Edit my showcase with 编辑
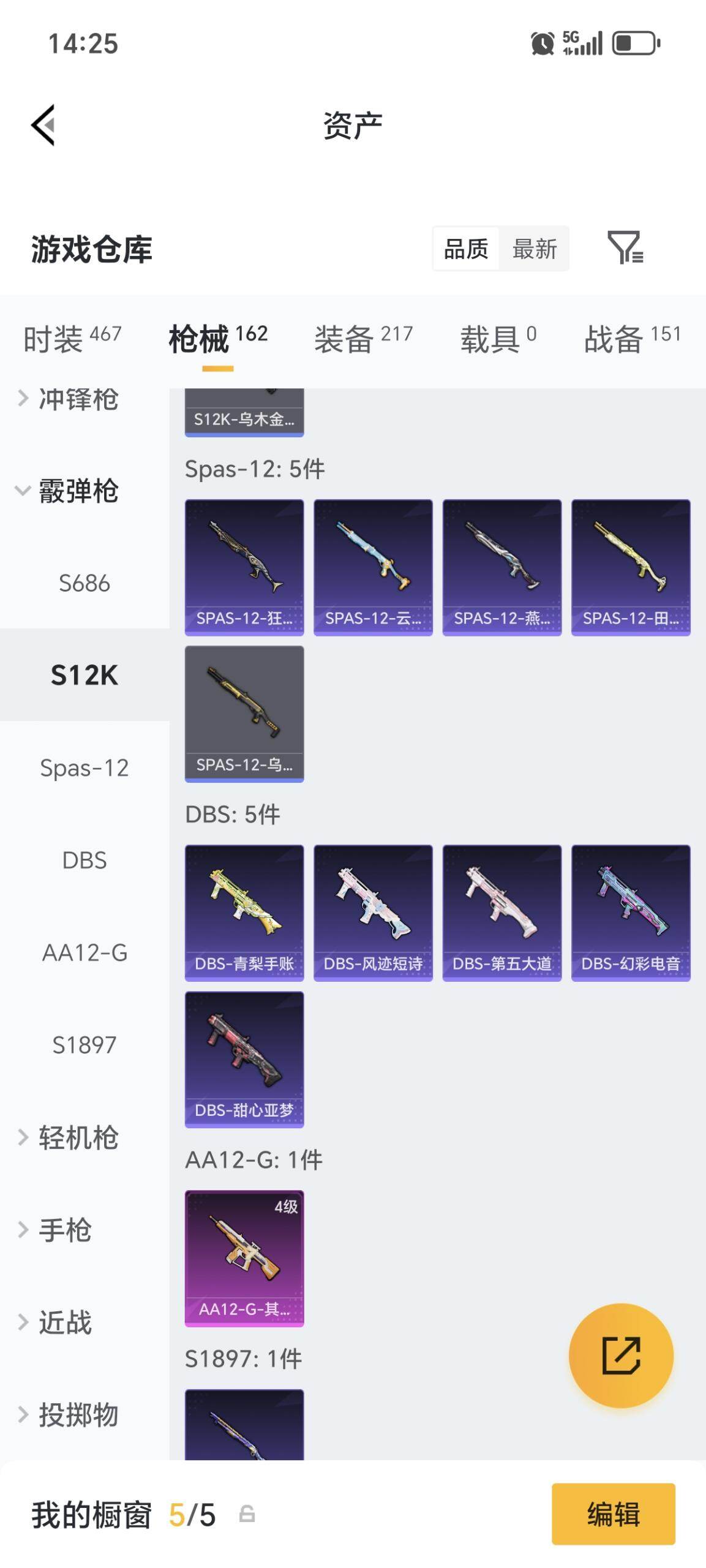 pos(614,1514)
